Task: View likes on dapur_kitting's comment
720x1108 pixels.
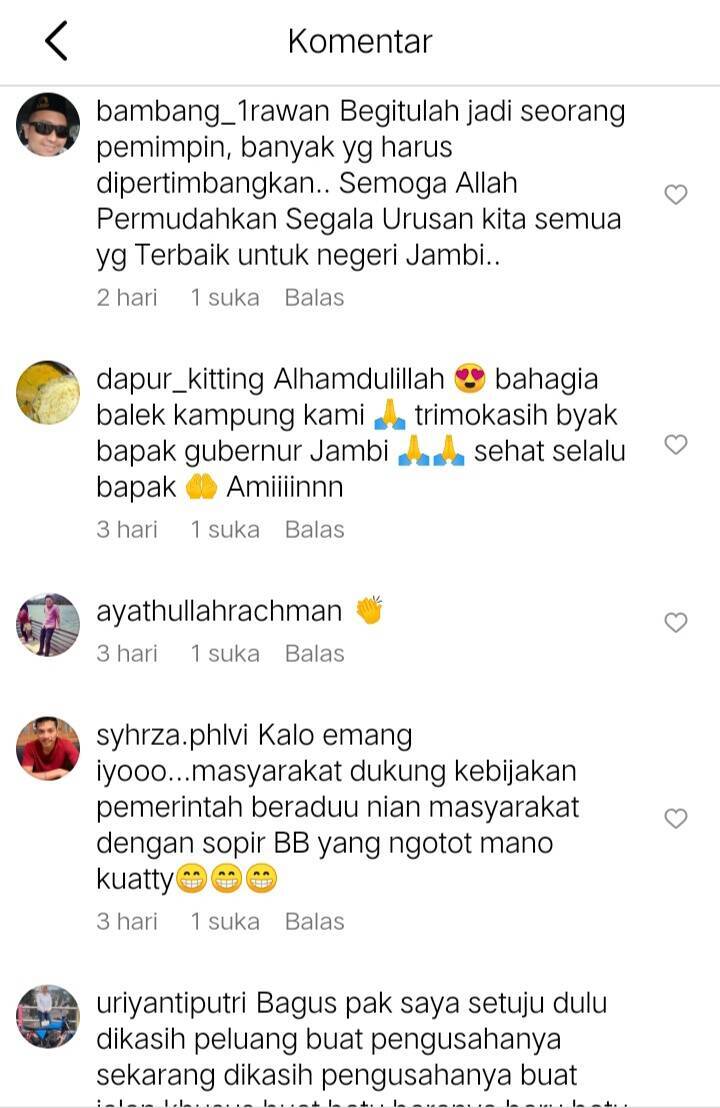Action: click(x=225, y=530)
